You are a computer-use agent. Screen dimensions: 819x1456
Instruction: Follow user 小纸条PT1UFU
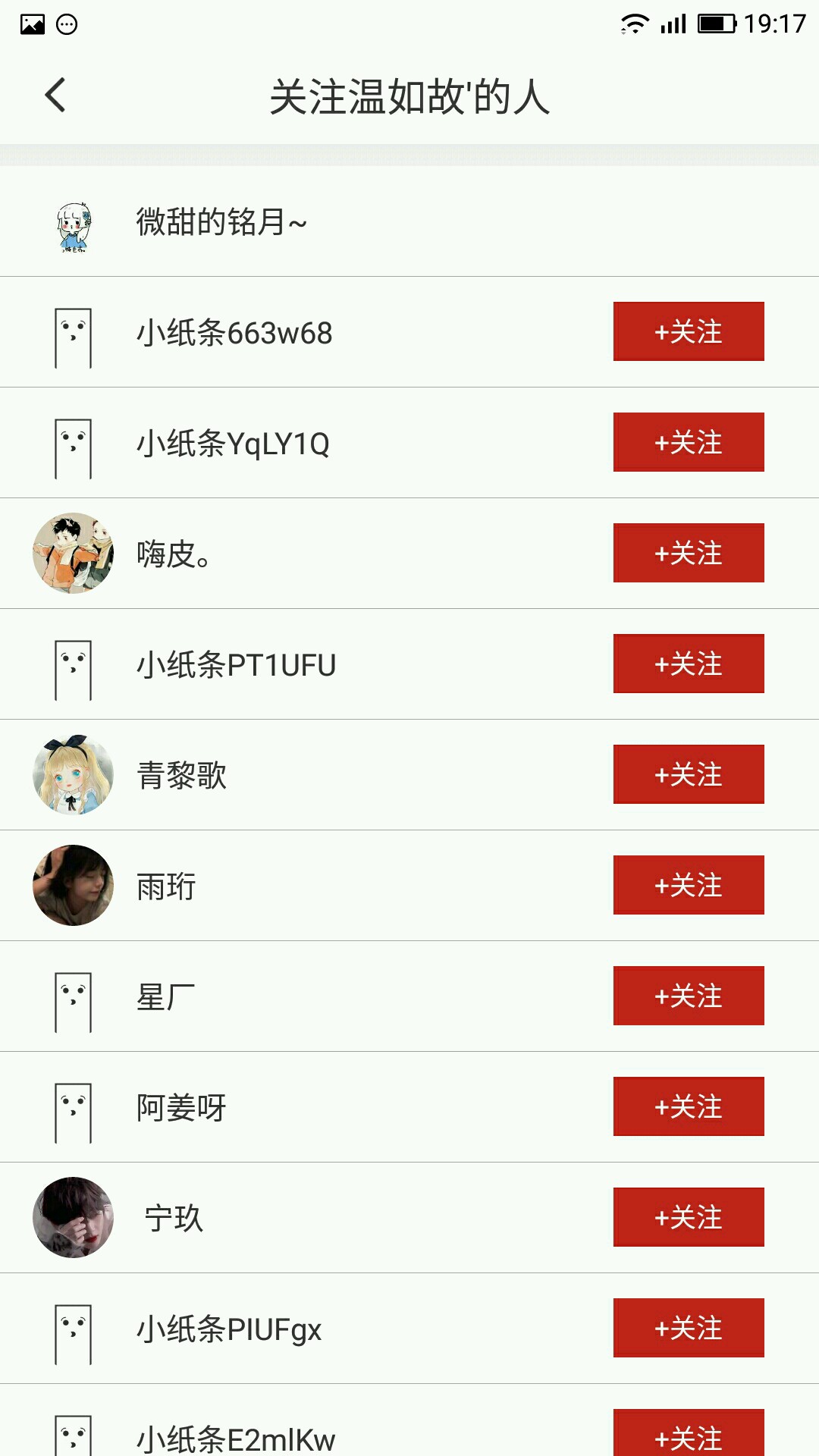(688, 664)
